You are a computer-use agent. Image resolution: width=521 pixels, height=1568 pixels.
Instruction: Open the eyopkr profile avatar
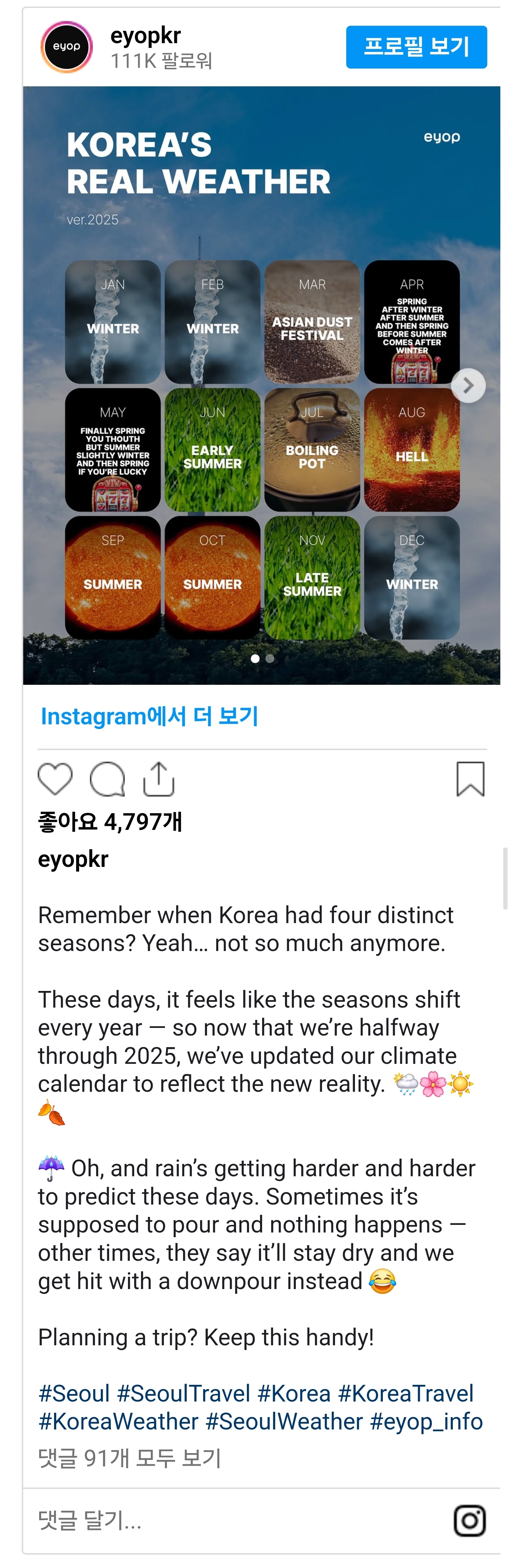[x=66, y=47]
